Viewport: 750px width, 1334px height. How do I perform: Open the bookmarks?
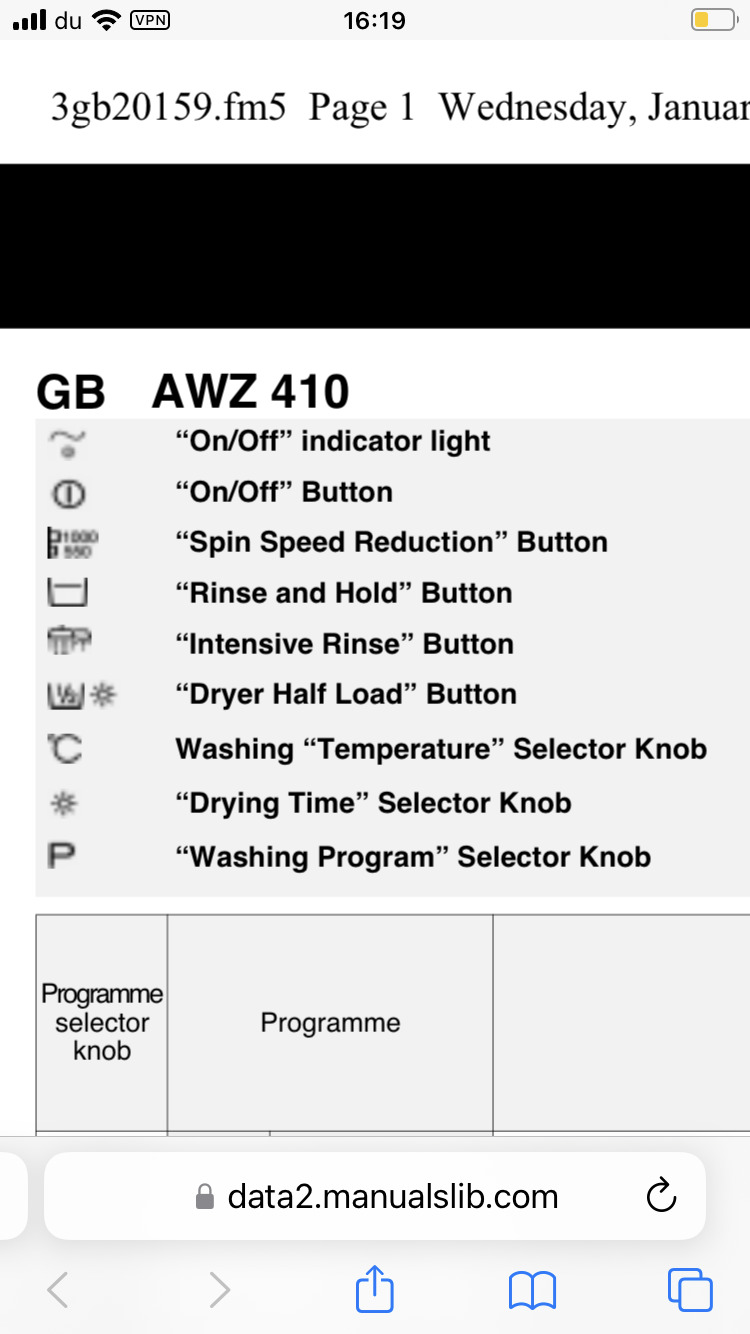pyautogui.click(x=532, y=1290)
